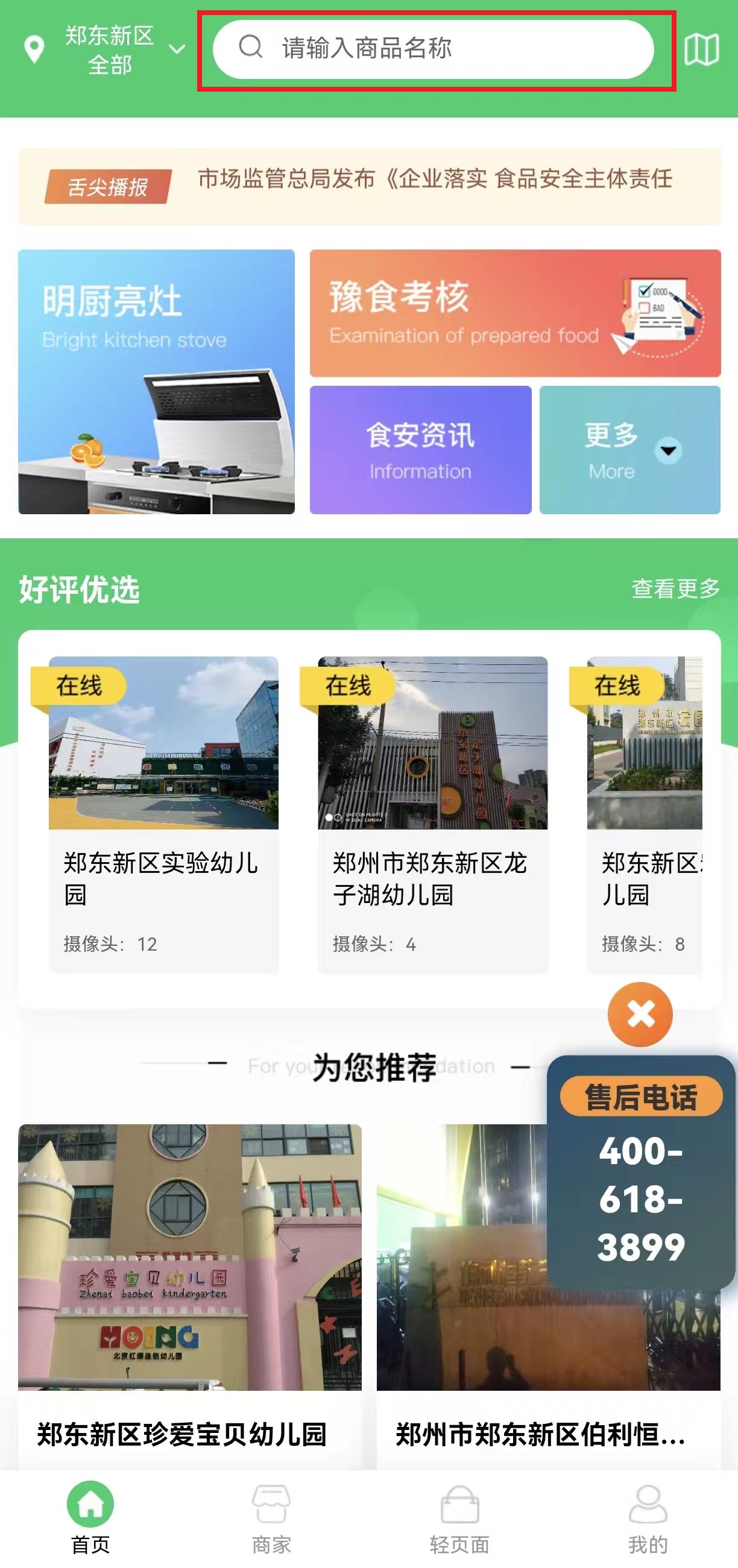Open the 舌尖播报 news banner
This screenshot has height=1568, width=738.
369,186
